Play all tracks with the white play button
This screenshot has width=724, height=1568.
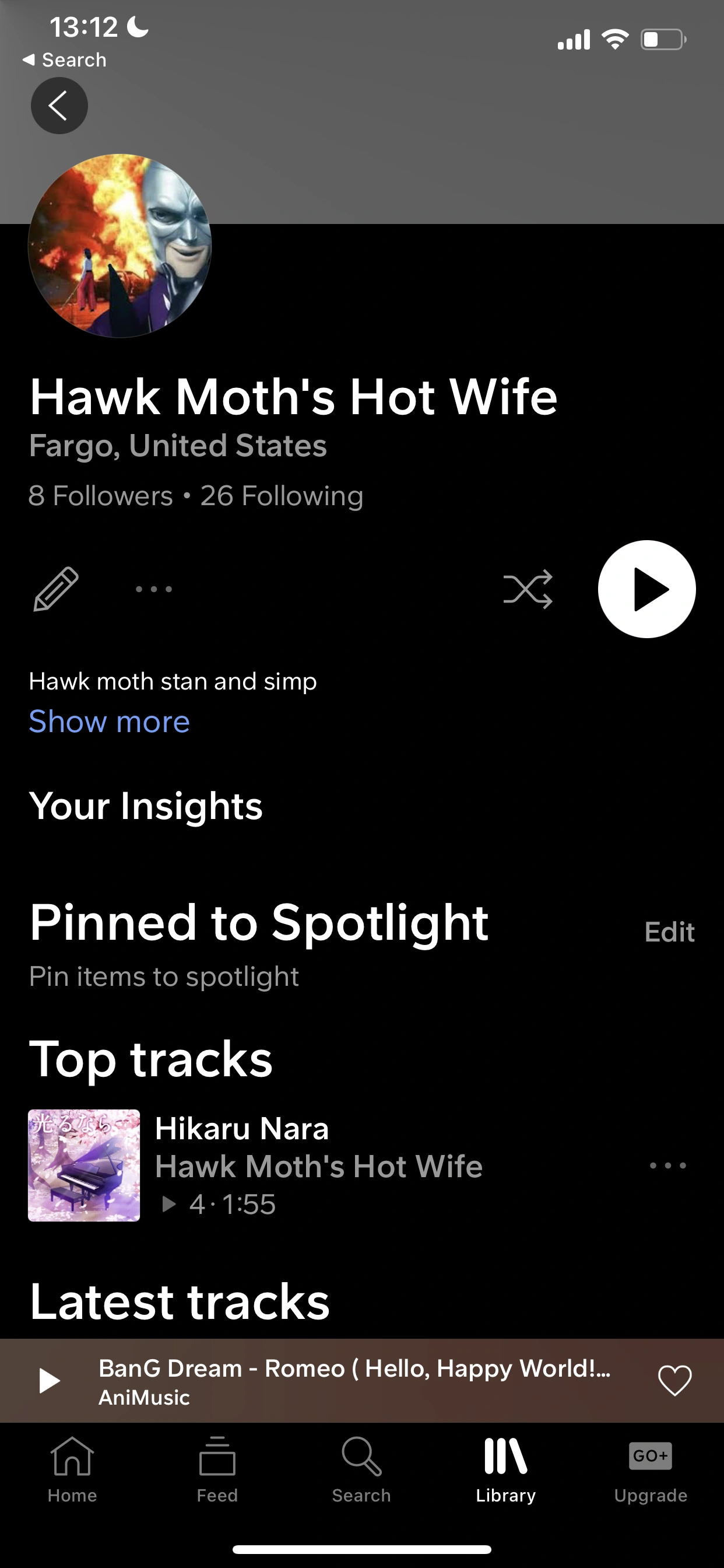coord(646,589)
